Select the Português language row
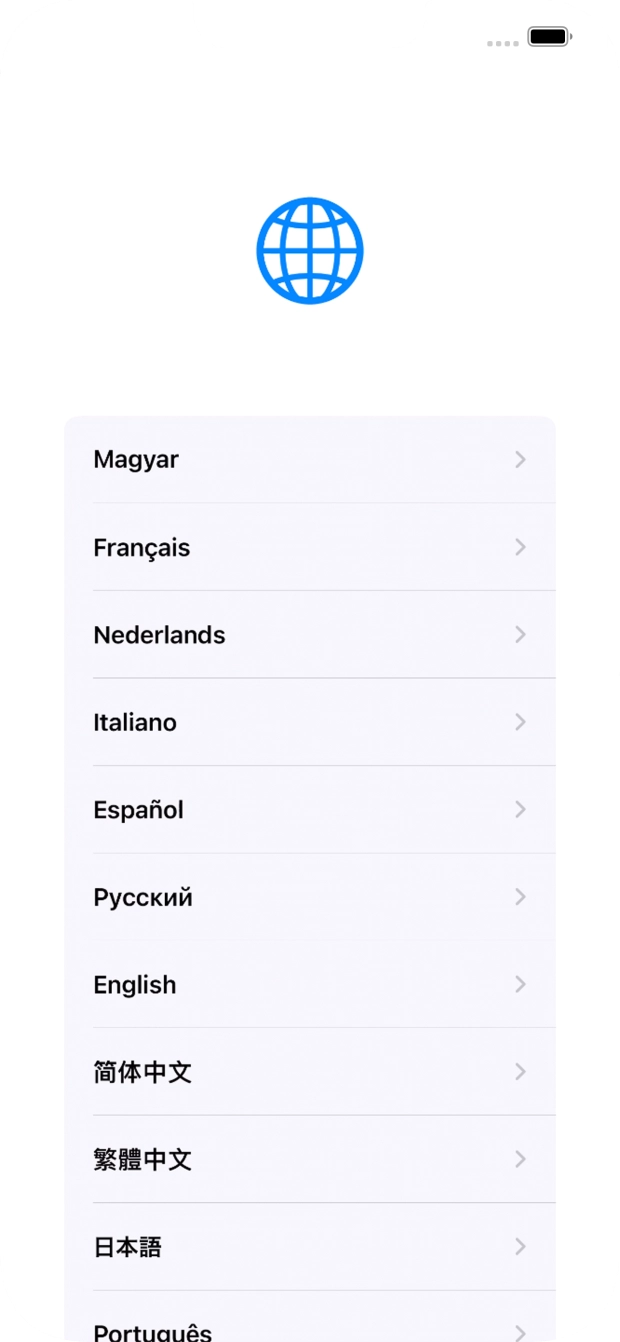 coord(309,1328)
